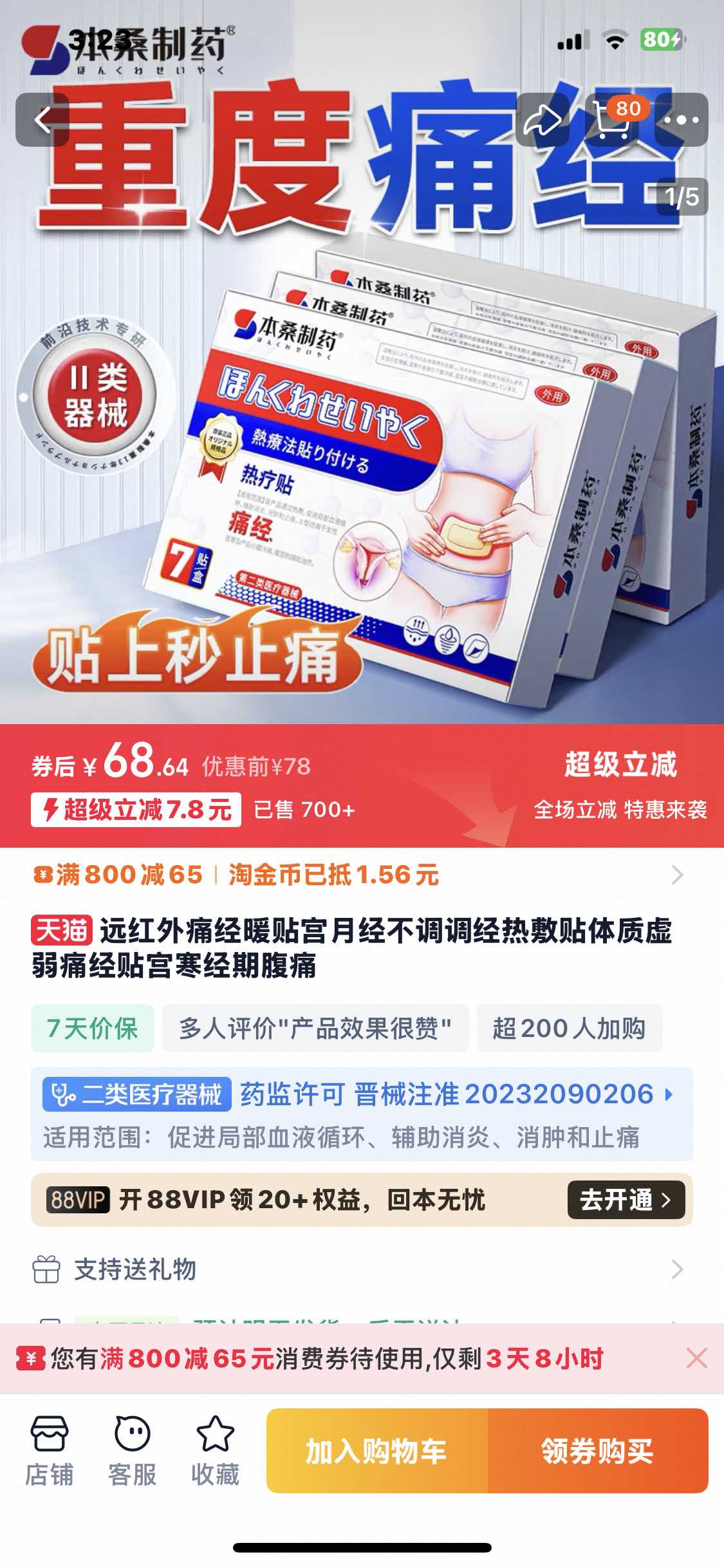Open the 满800减65 coupon details row
Image resolution: width=724 pixels, height=1568 pixels.
[358, 875]
